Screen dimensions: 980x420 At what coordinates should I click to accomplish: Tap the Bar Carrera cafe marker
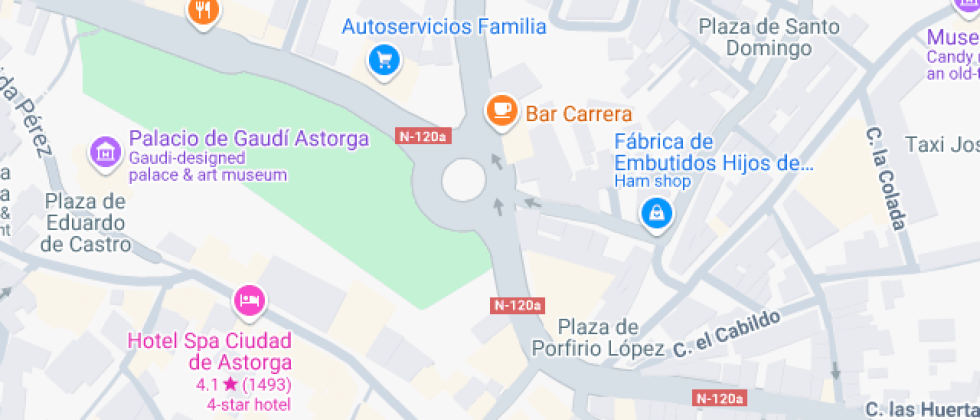(500, 110)
